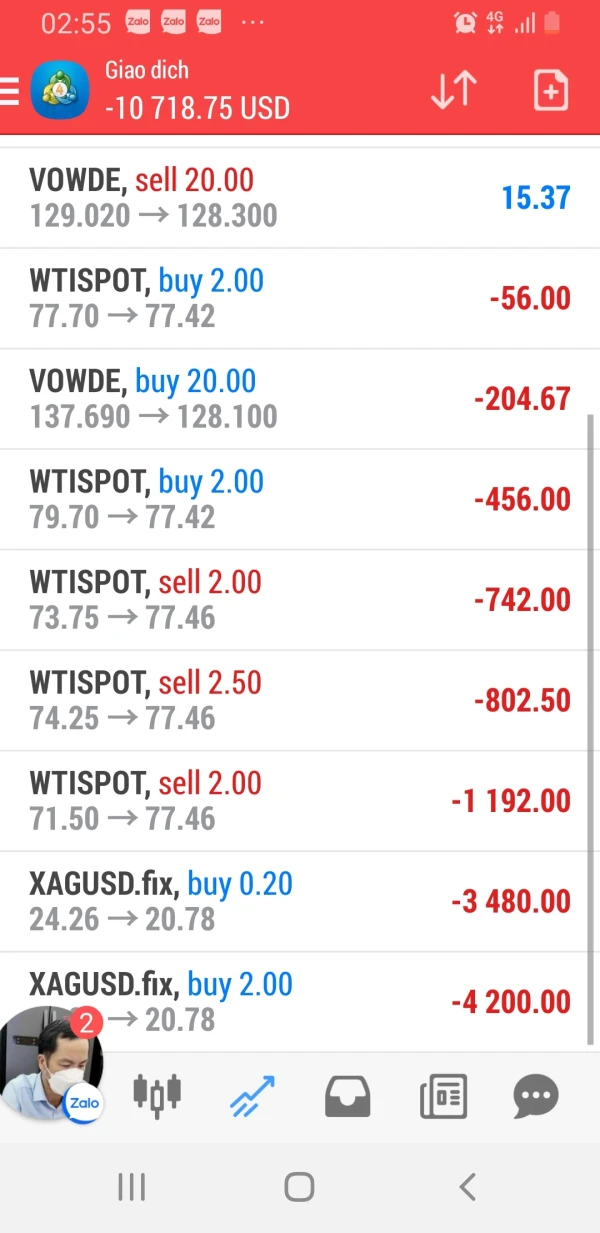Open VOWDE sell 20.00 position
Viewport: 600px width, 1233px height.
[x=300, y=198]
